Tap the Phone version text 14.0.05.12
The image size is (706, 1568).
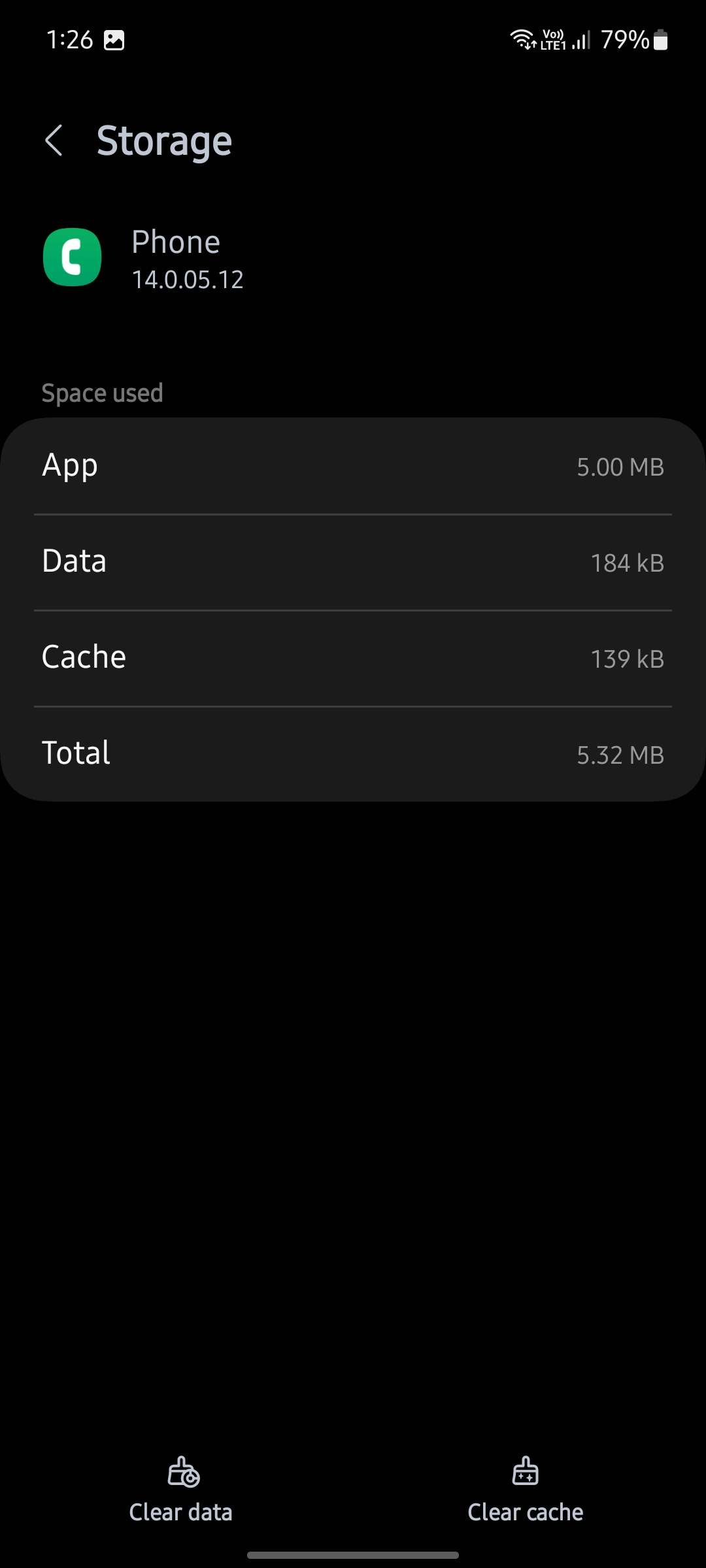(x=186, y=280)
